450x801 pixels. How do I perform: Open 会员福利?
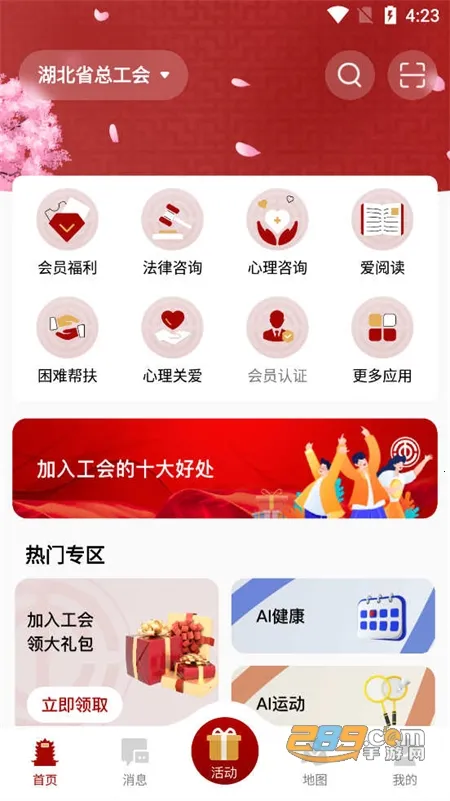click(x=67, y=233)
